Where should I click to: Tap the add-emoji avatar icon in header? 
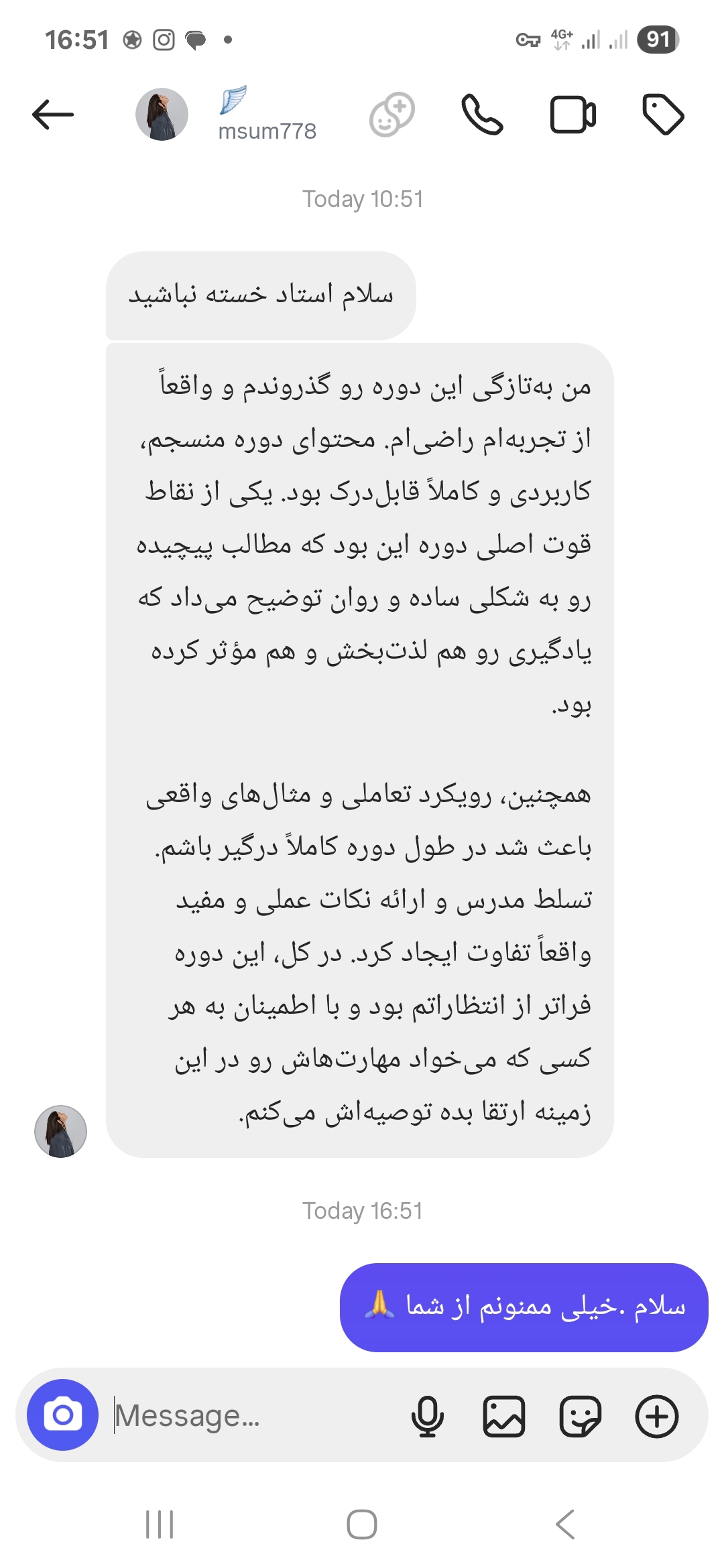pyautogui.click(x=392, y=115)
